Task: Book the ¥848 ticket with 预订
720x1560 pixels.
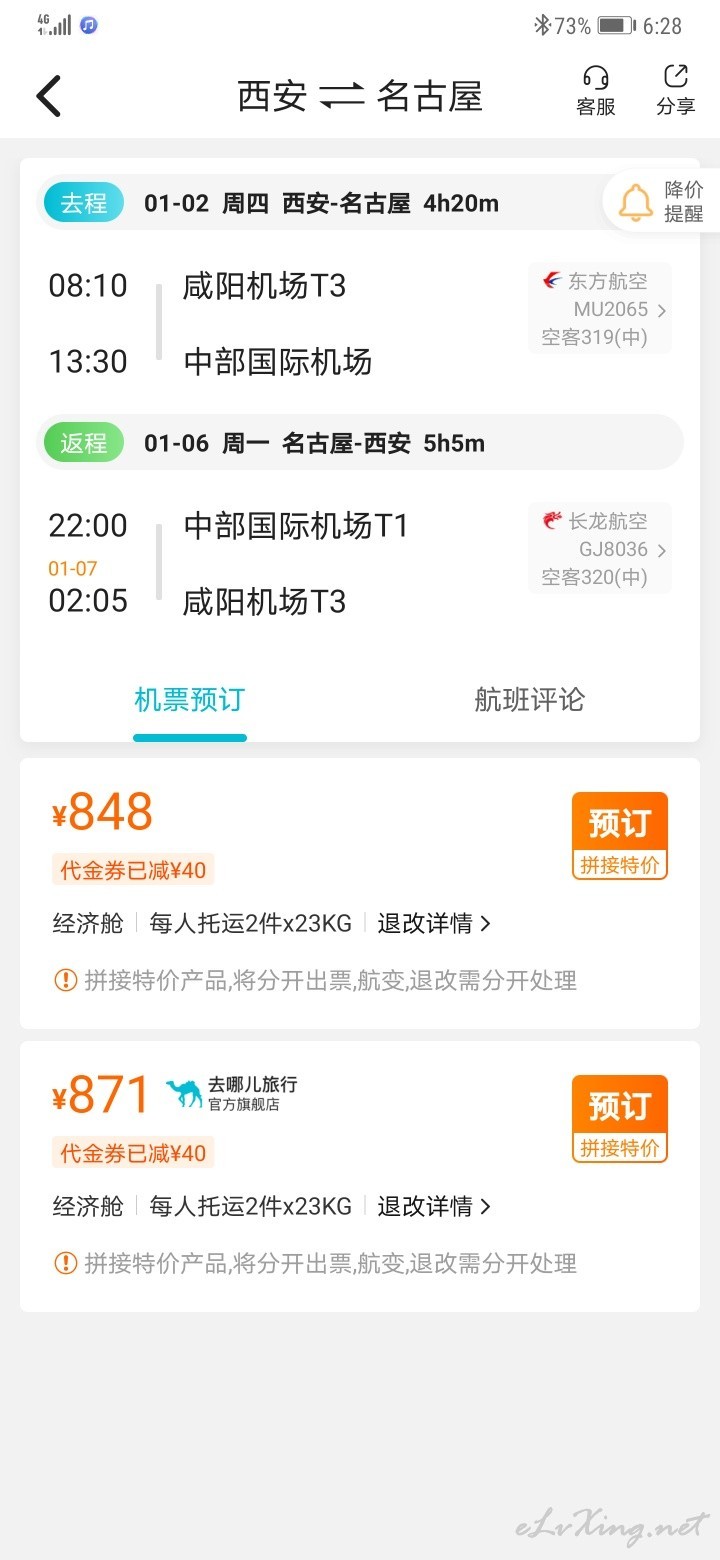Action: click(x=620, y=836)
